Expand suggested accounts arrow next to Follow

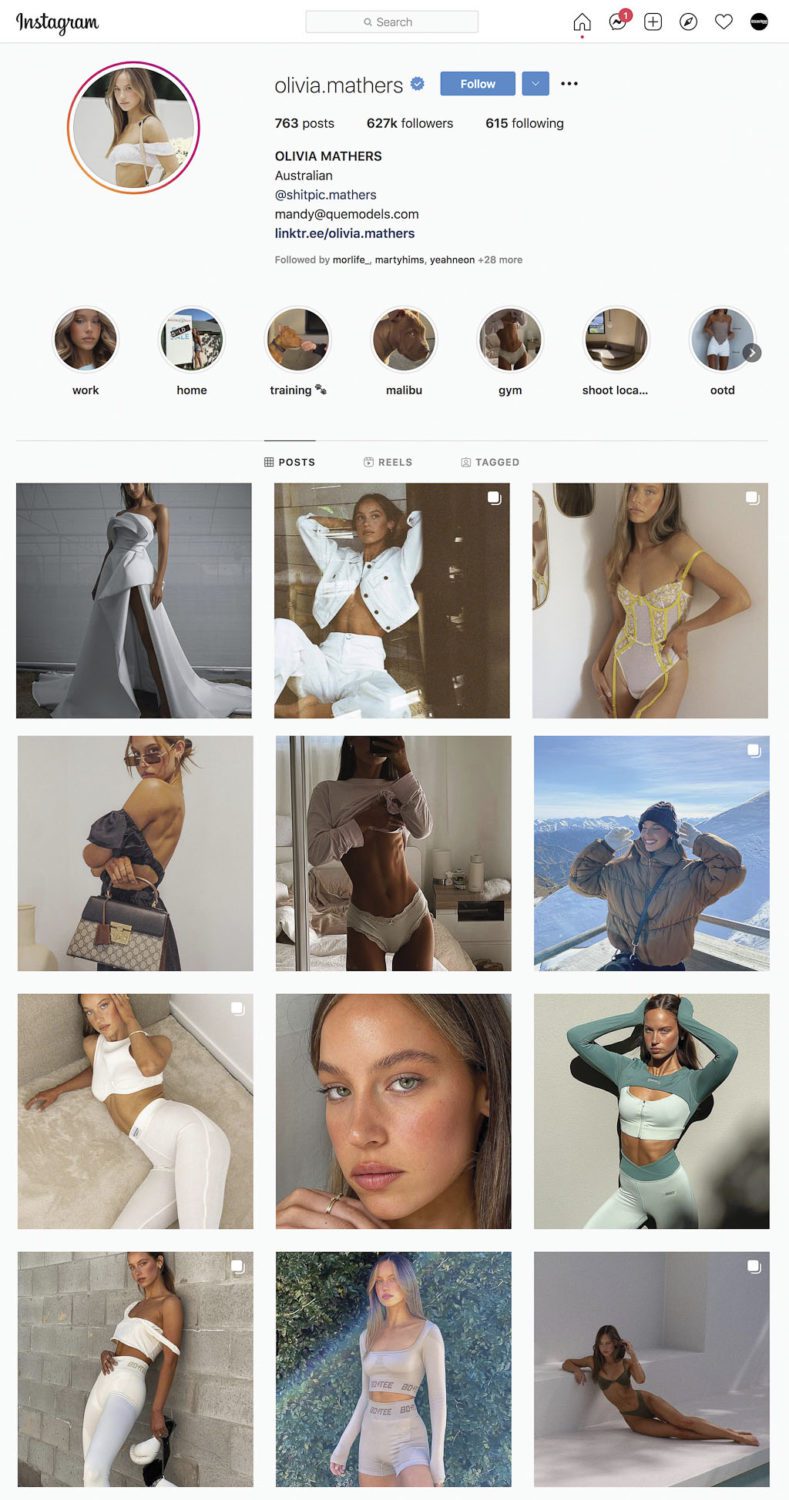click(535, 84)
